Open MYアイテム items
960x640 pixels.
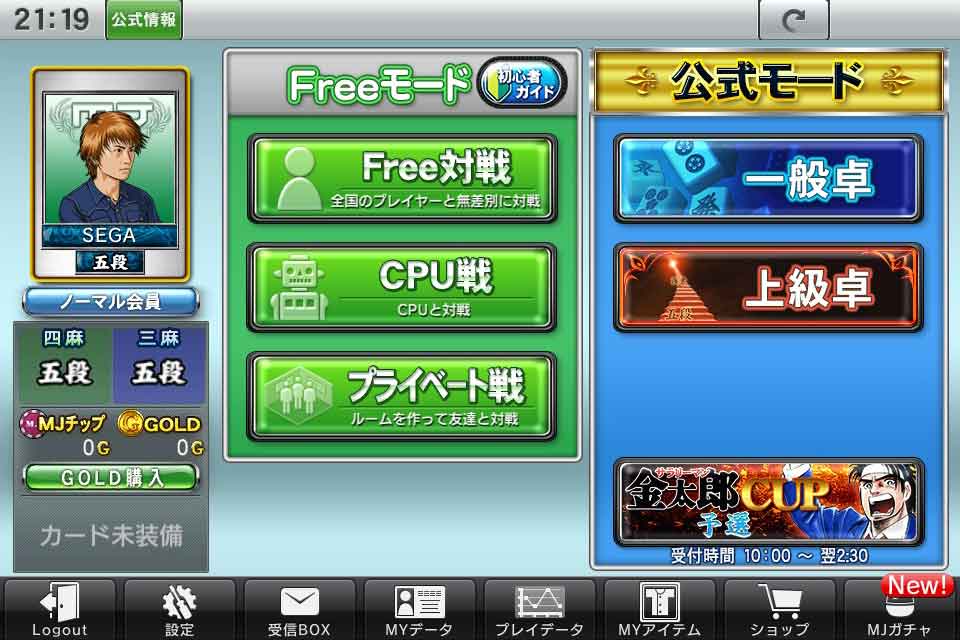(x=659, y=609)
